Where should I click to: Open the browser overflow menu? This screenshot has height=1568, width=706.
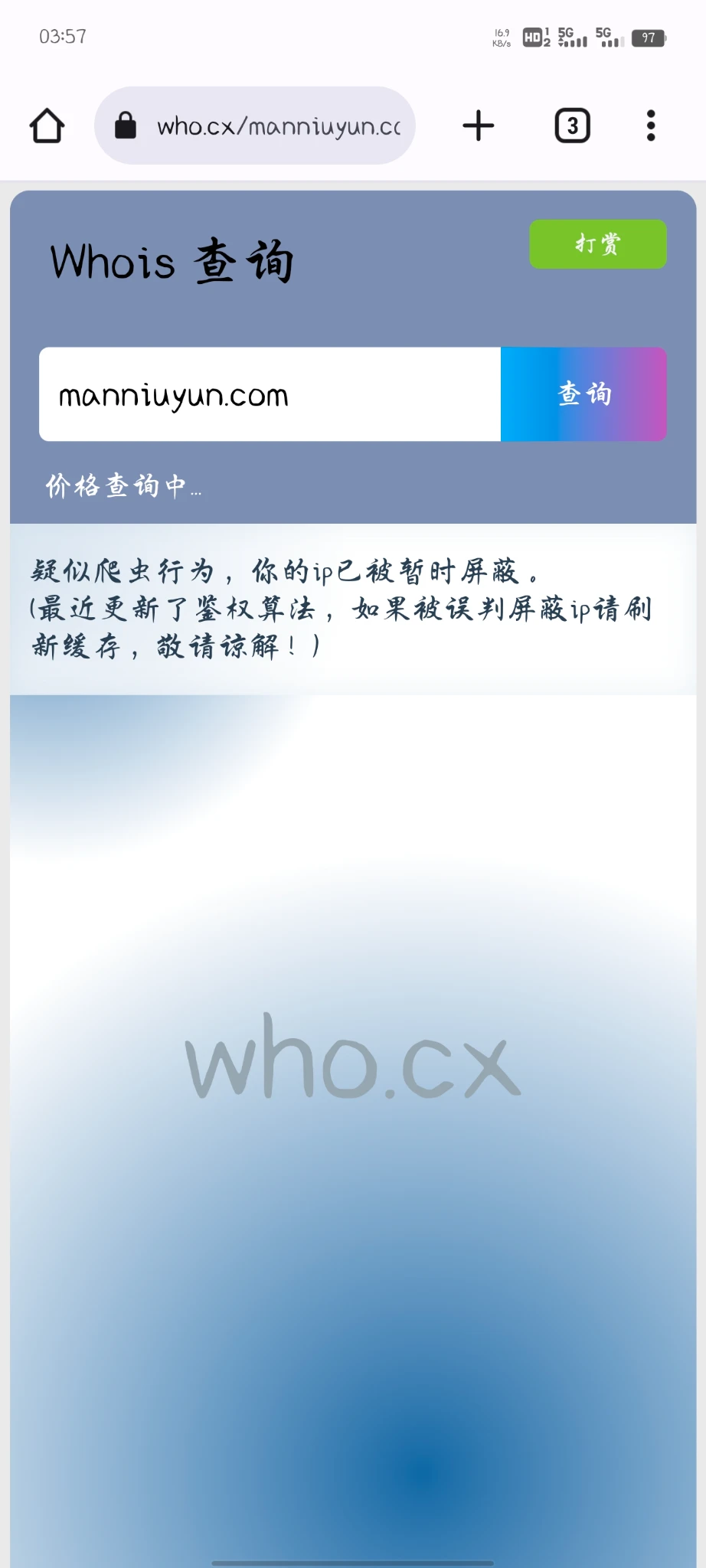[651, 126]
